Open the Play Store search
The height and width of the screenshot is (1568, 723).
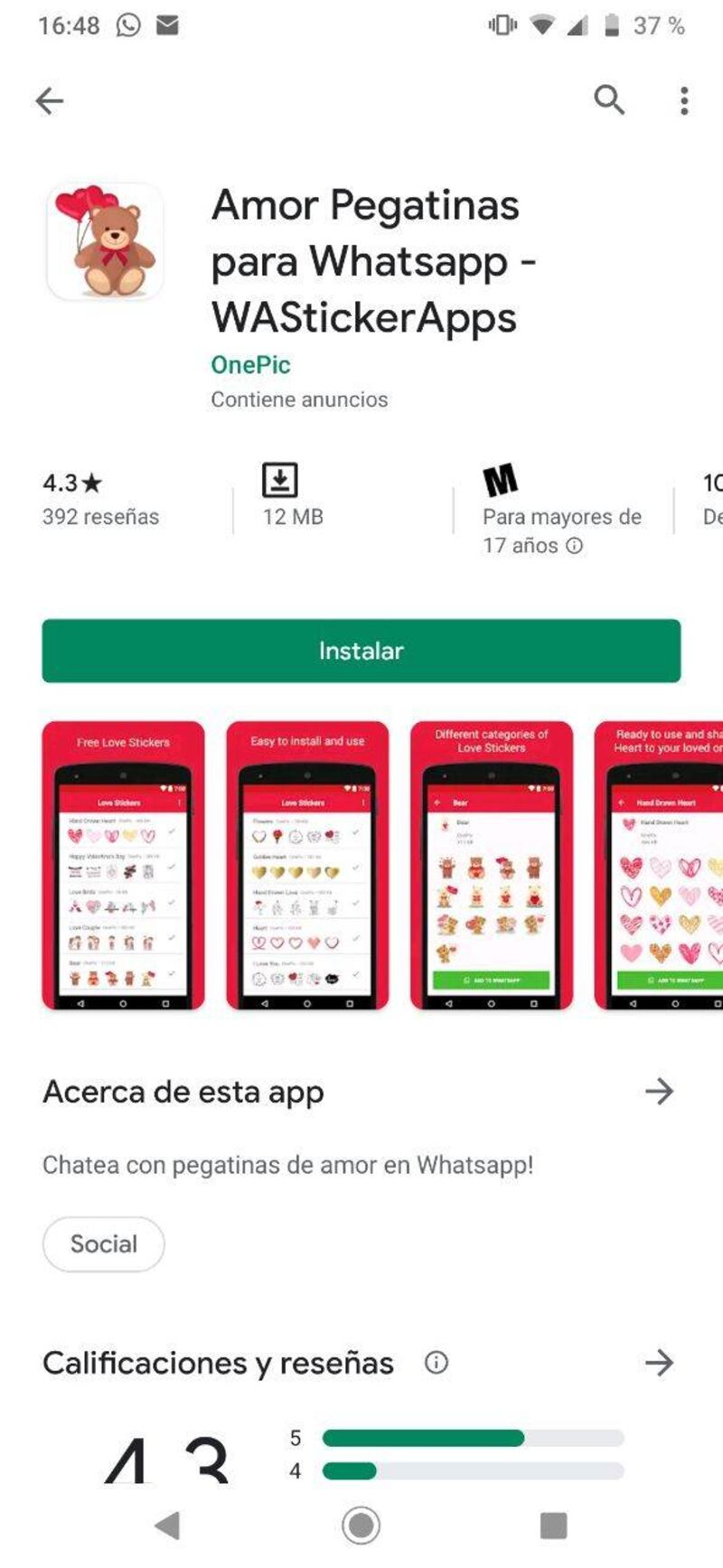pos(608,99)
